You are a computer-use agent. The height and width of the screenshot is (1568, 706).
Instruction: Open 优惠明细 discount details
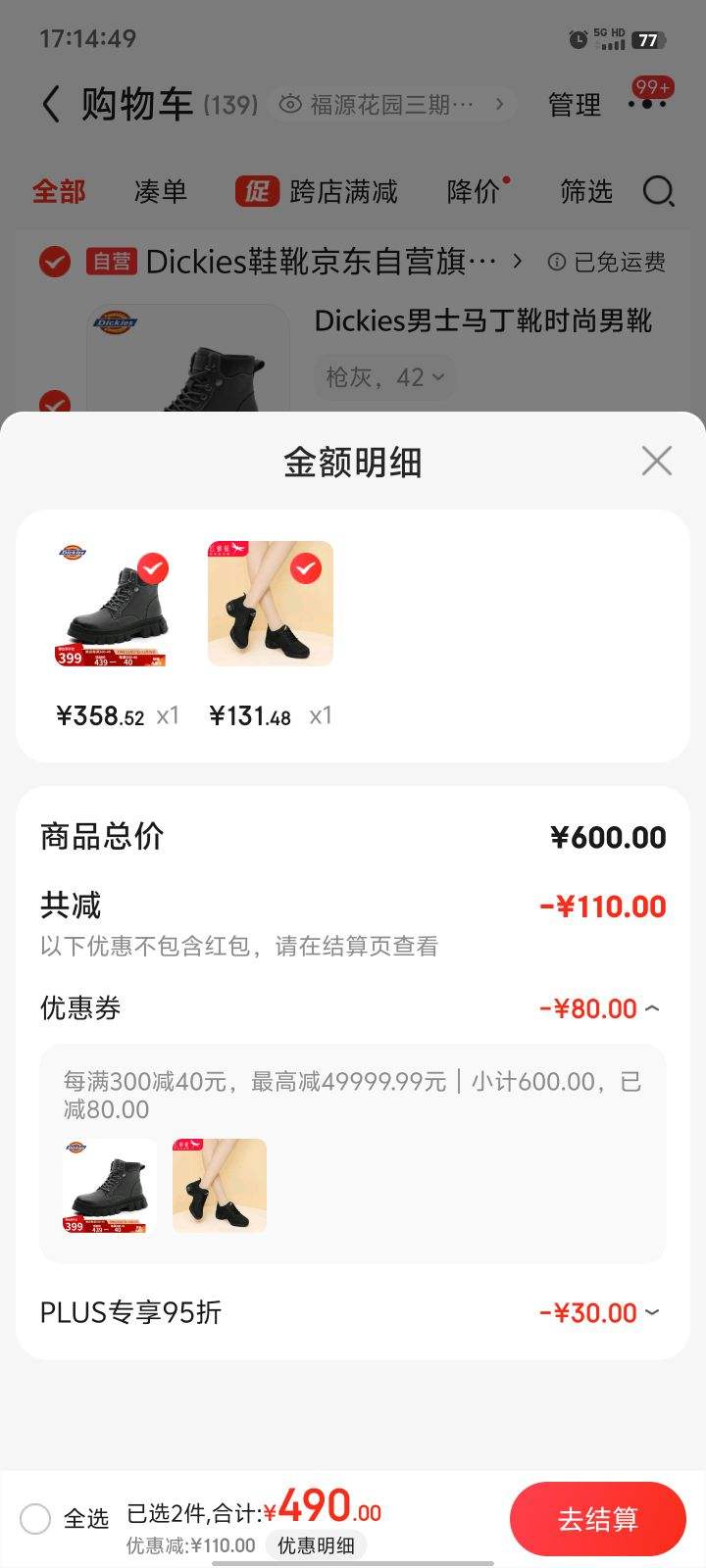pos(316,1545)
